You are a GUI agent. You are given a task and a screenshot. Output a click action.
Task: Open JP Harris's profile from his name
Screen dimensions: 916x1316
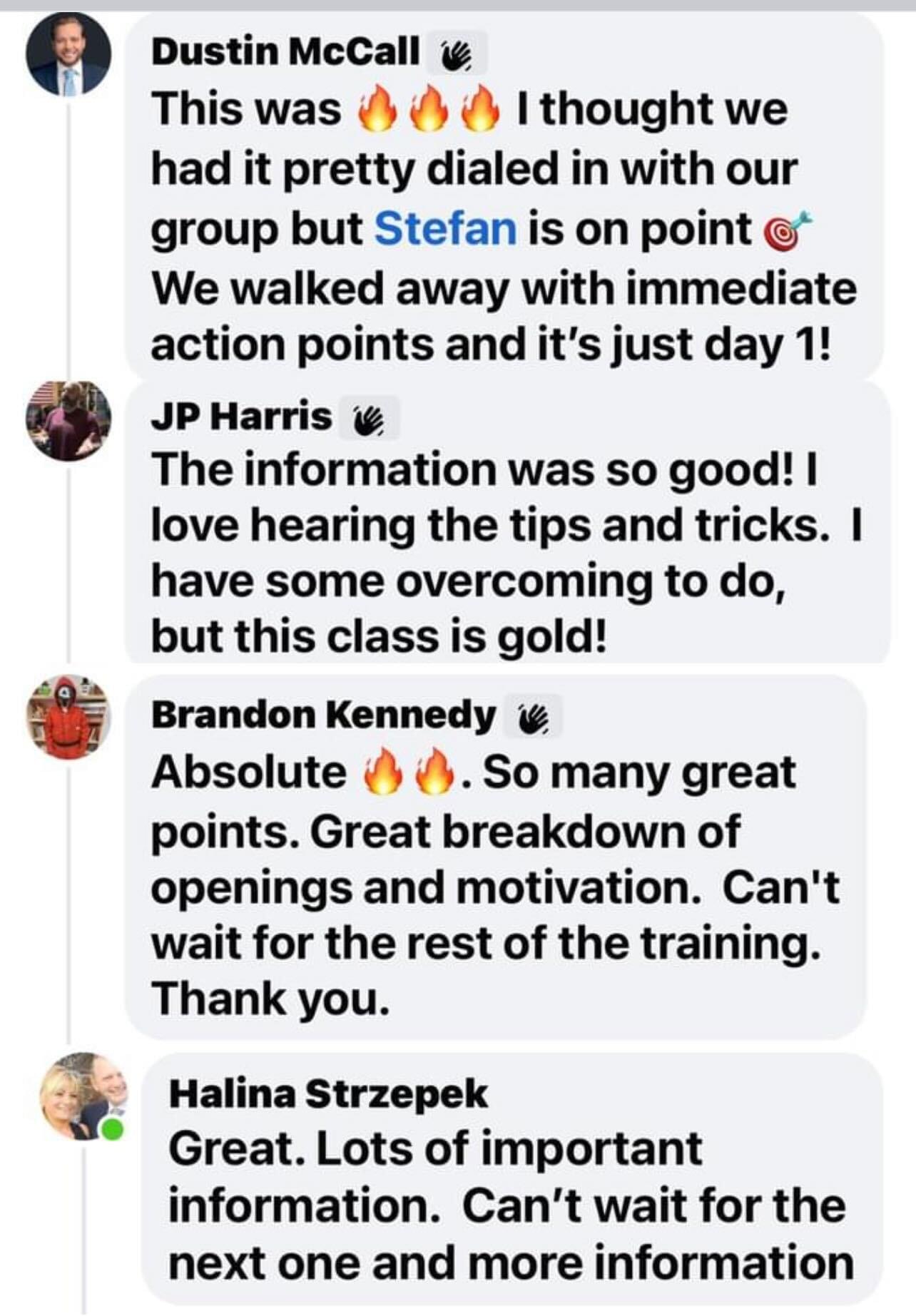(x=241, y=417)
